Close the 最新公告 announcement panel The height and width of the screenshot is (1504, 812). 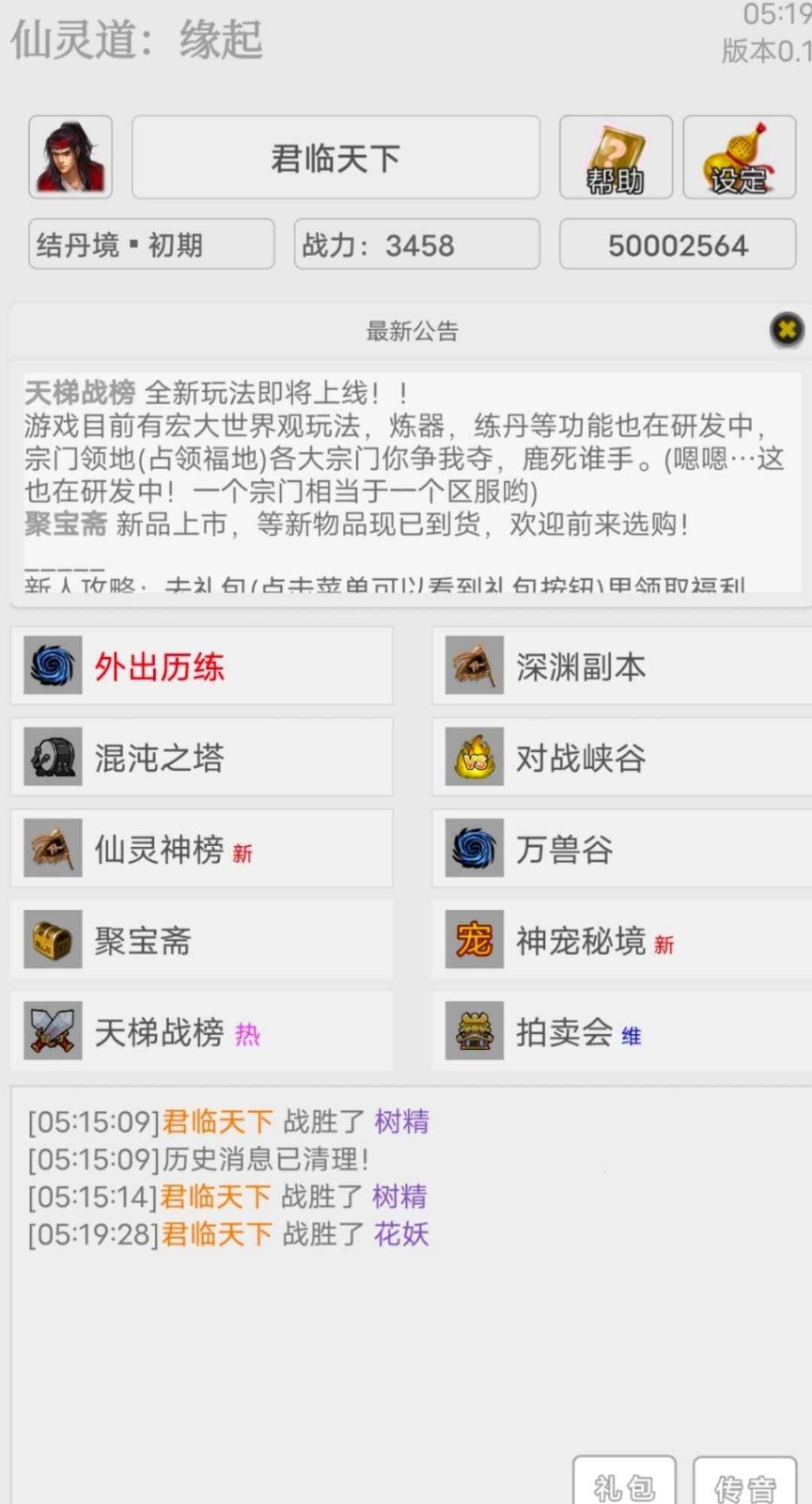(787, 329)
